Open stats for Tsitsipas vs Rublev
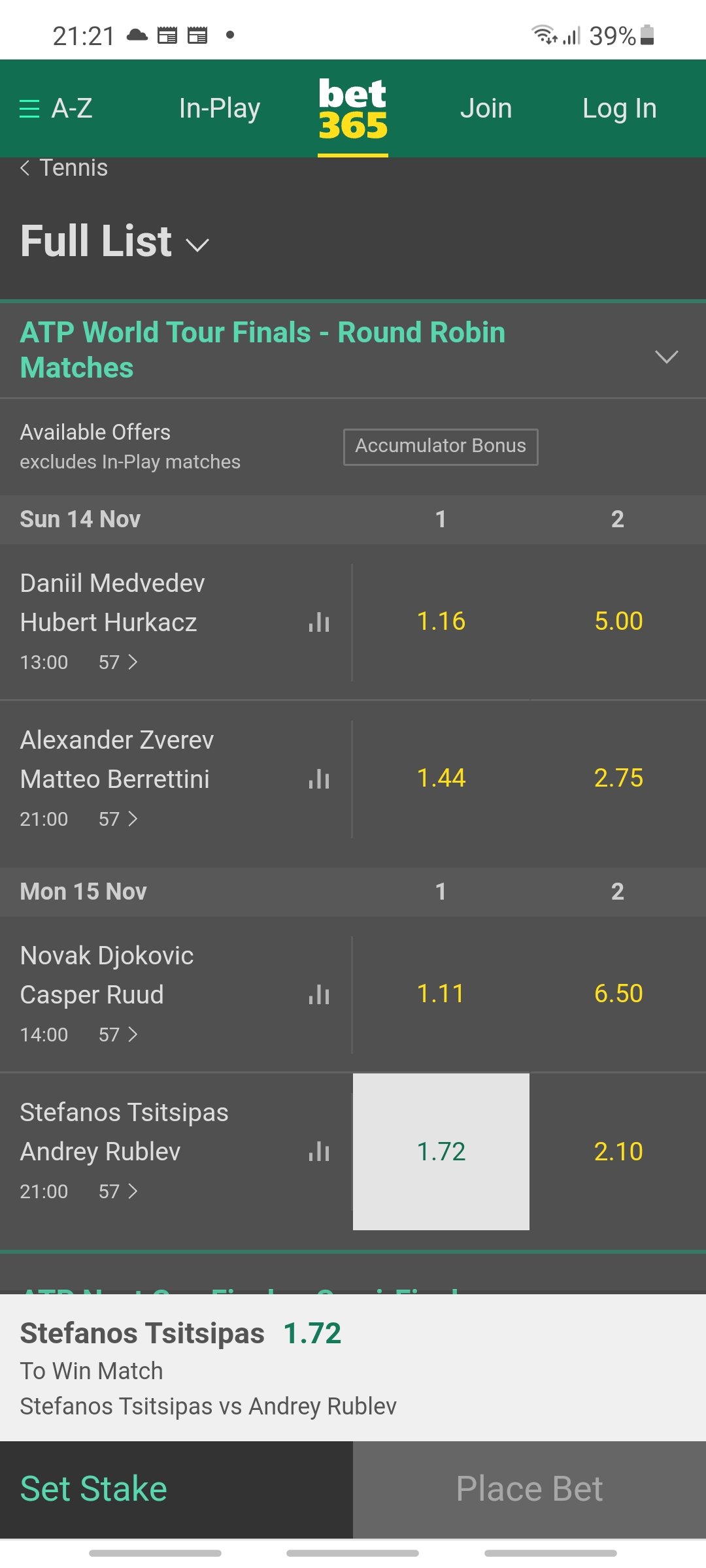 coord(319,1151)
